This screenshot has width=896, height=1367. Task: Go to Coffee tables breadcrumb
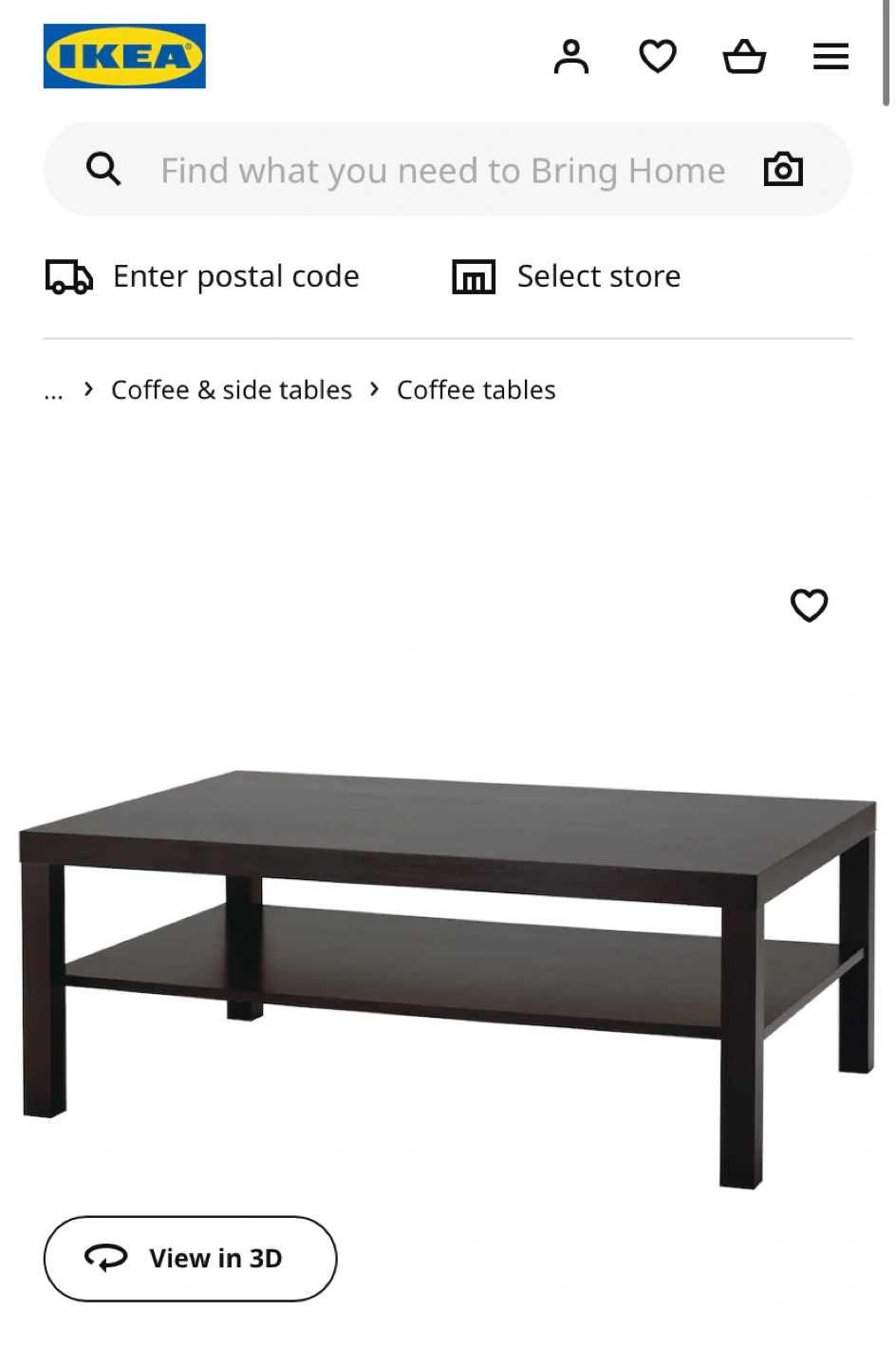(476, 390)
